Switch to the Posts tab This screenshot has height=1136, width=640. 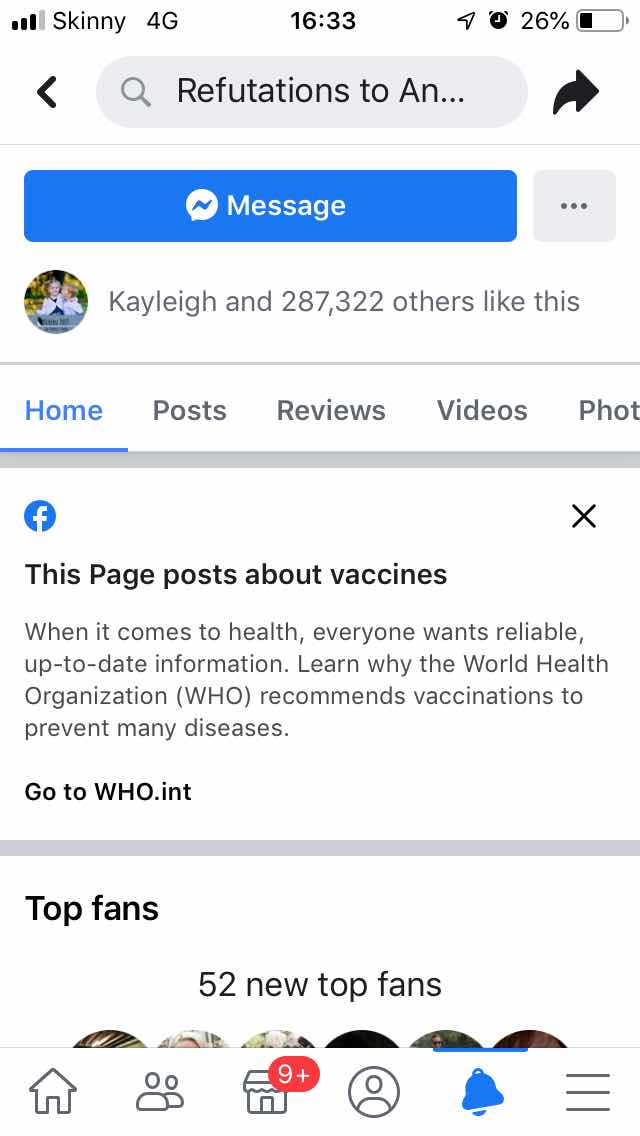click(x=189, y=410)
